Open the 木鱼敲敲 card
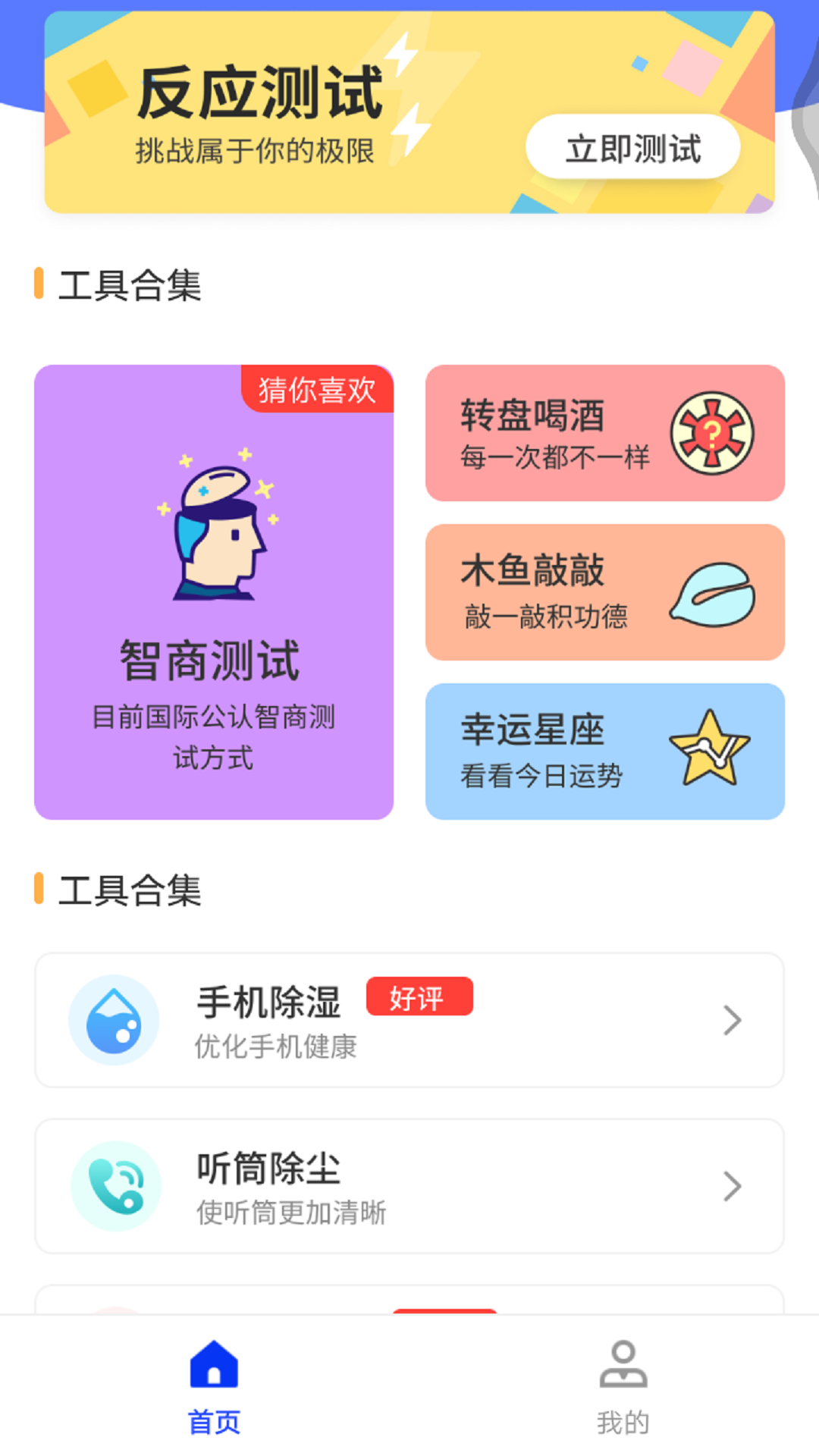The width and height of the screenshot is (819, 1456). point(604,593)
